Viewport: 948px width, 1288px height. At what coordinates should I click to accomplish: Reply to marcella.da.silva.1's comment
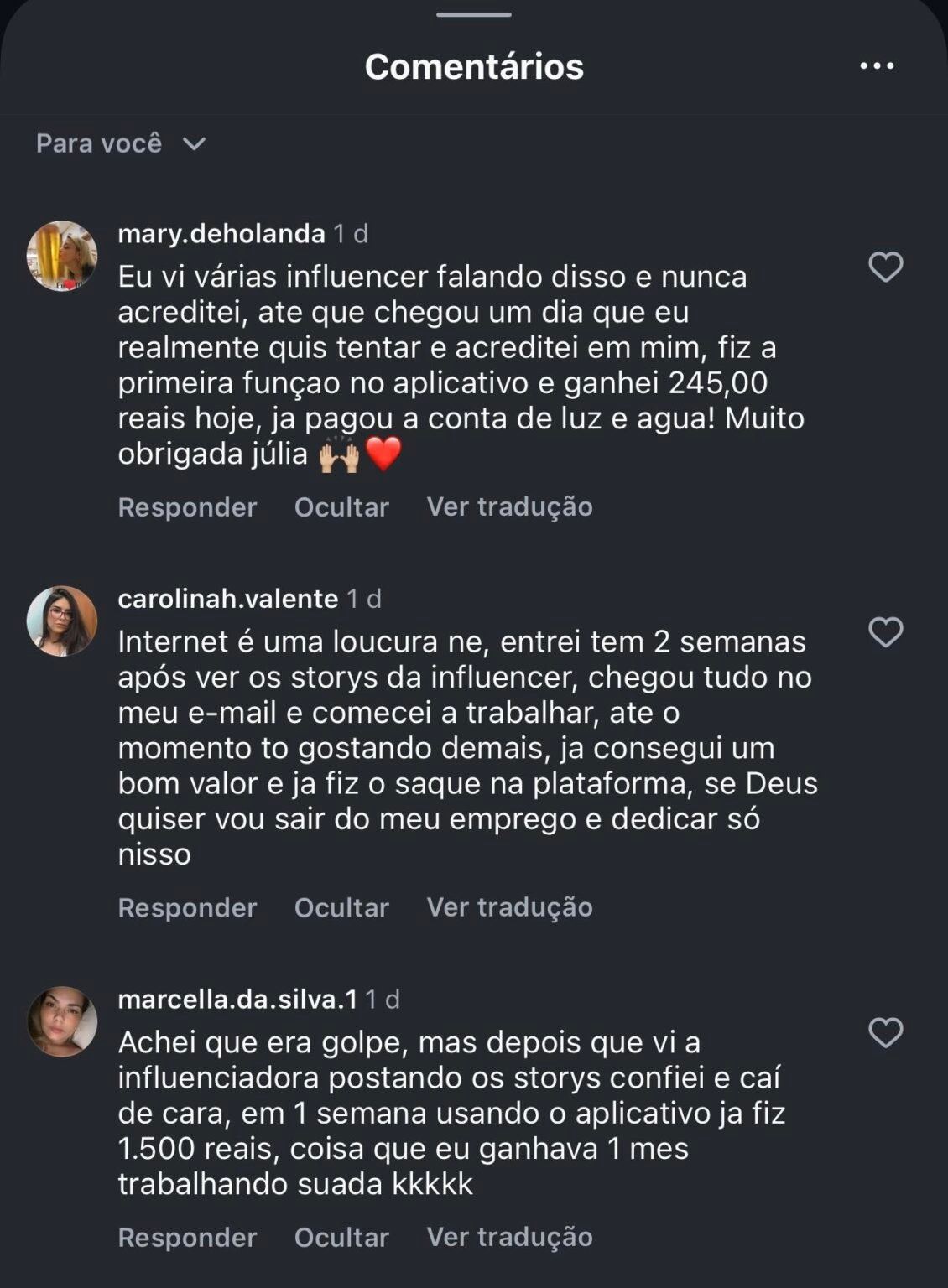186,1237
